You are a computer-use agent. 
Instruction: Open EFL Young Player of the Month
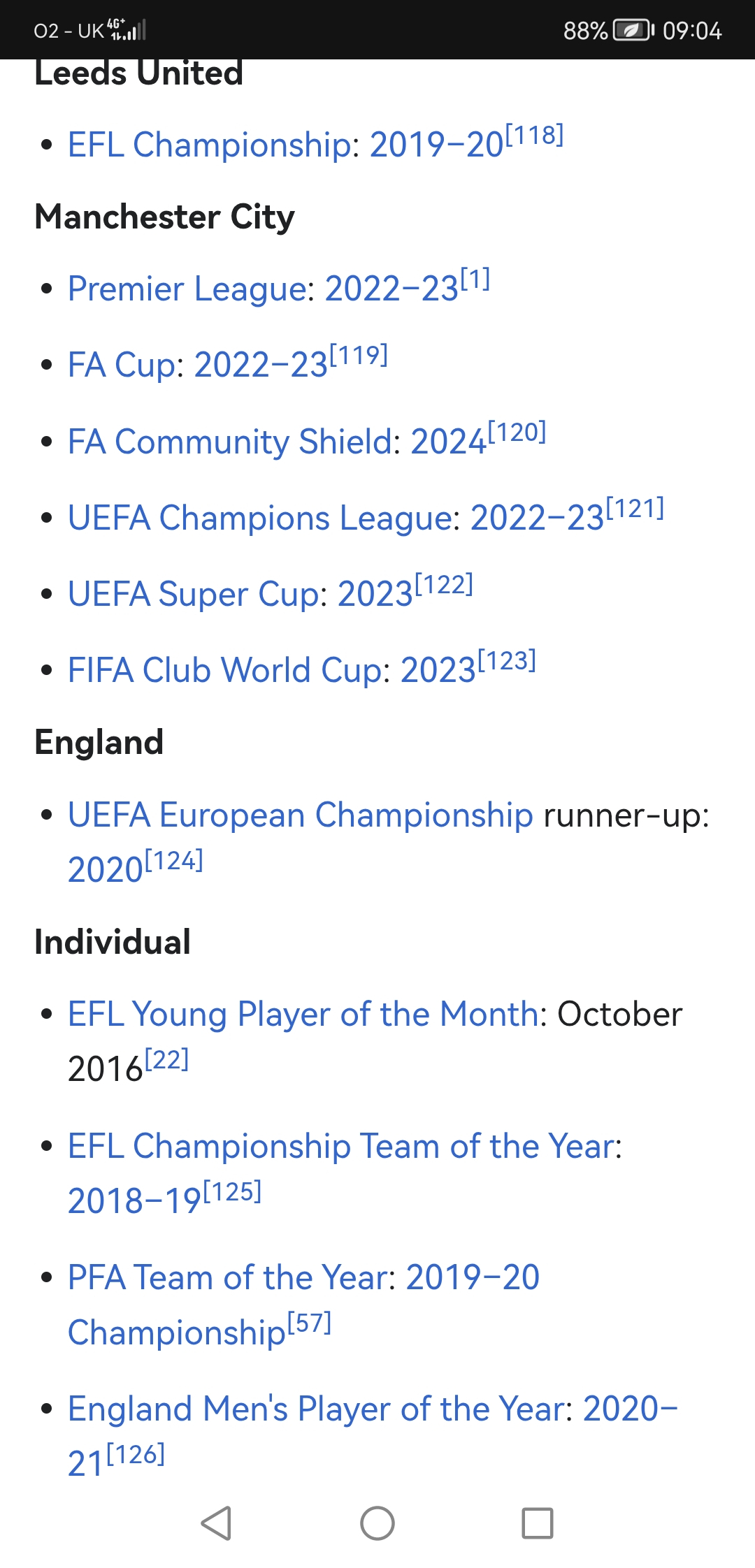[303, 1015]
